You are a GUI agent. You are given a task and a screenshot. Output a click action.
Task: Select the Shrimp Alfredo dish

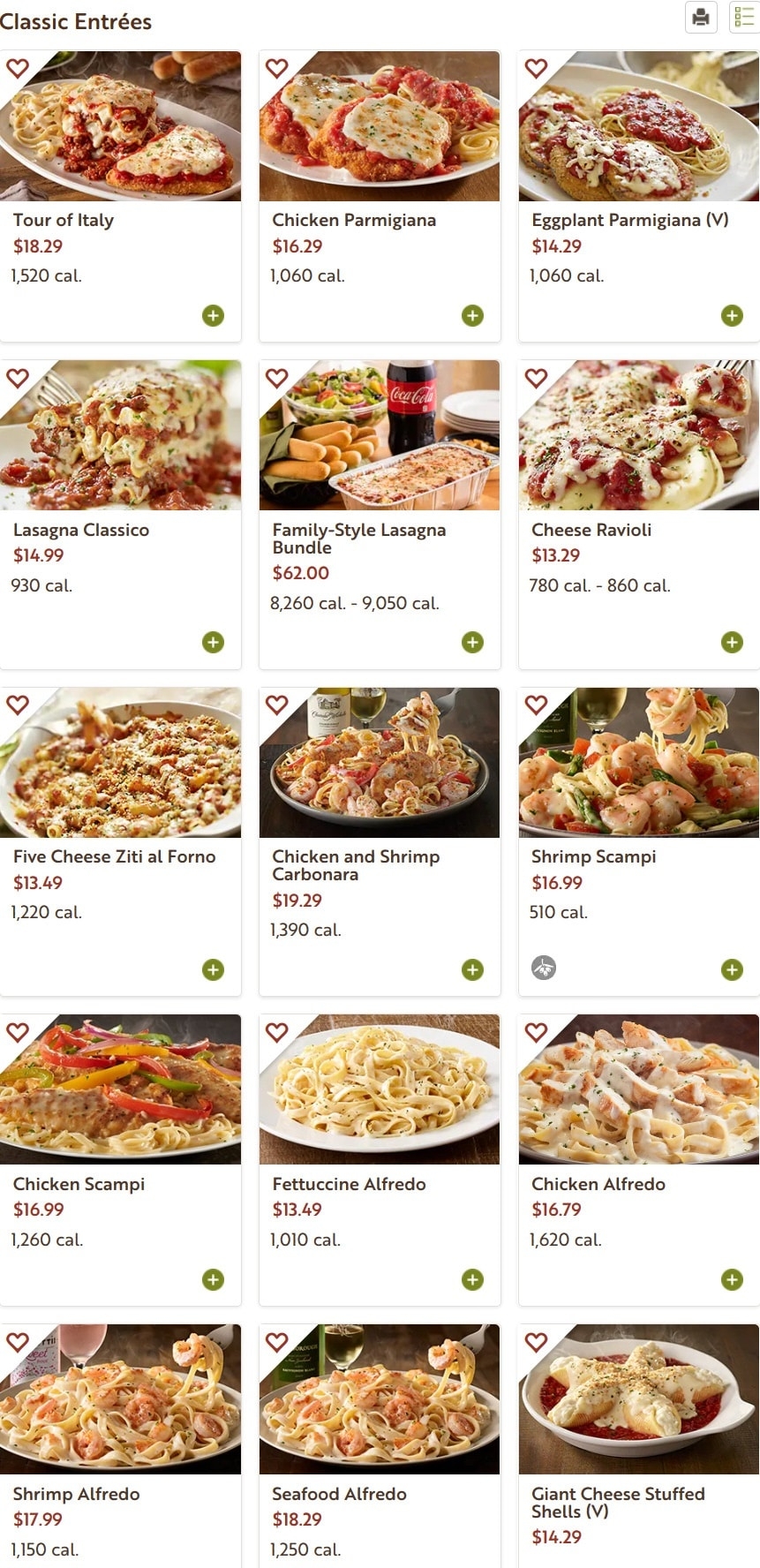tap(76, 1494)
